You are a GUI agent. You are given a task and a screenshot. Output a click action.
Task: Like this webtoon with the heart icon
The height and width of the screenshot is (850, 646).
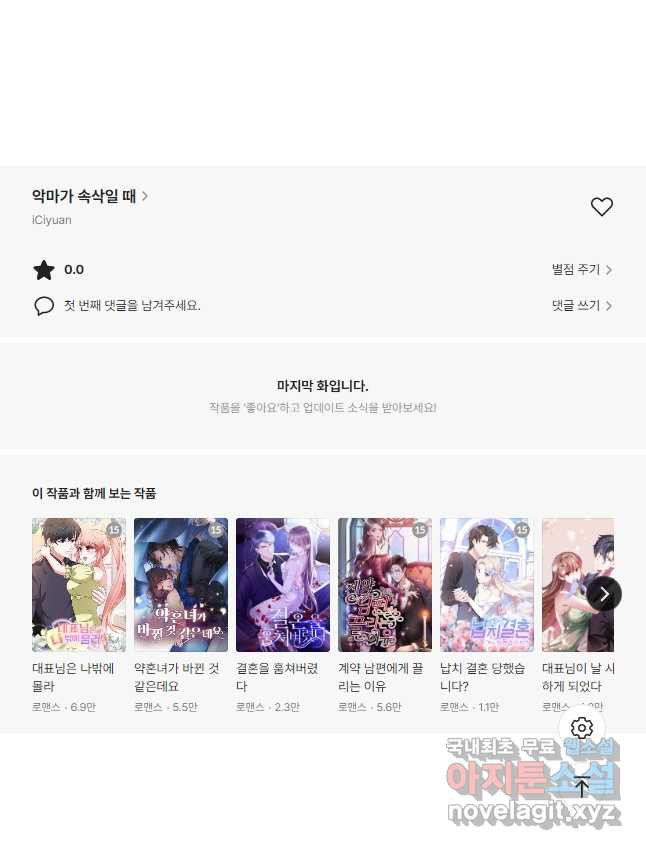click(x=601, y=207)
